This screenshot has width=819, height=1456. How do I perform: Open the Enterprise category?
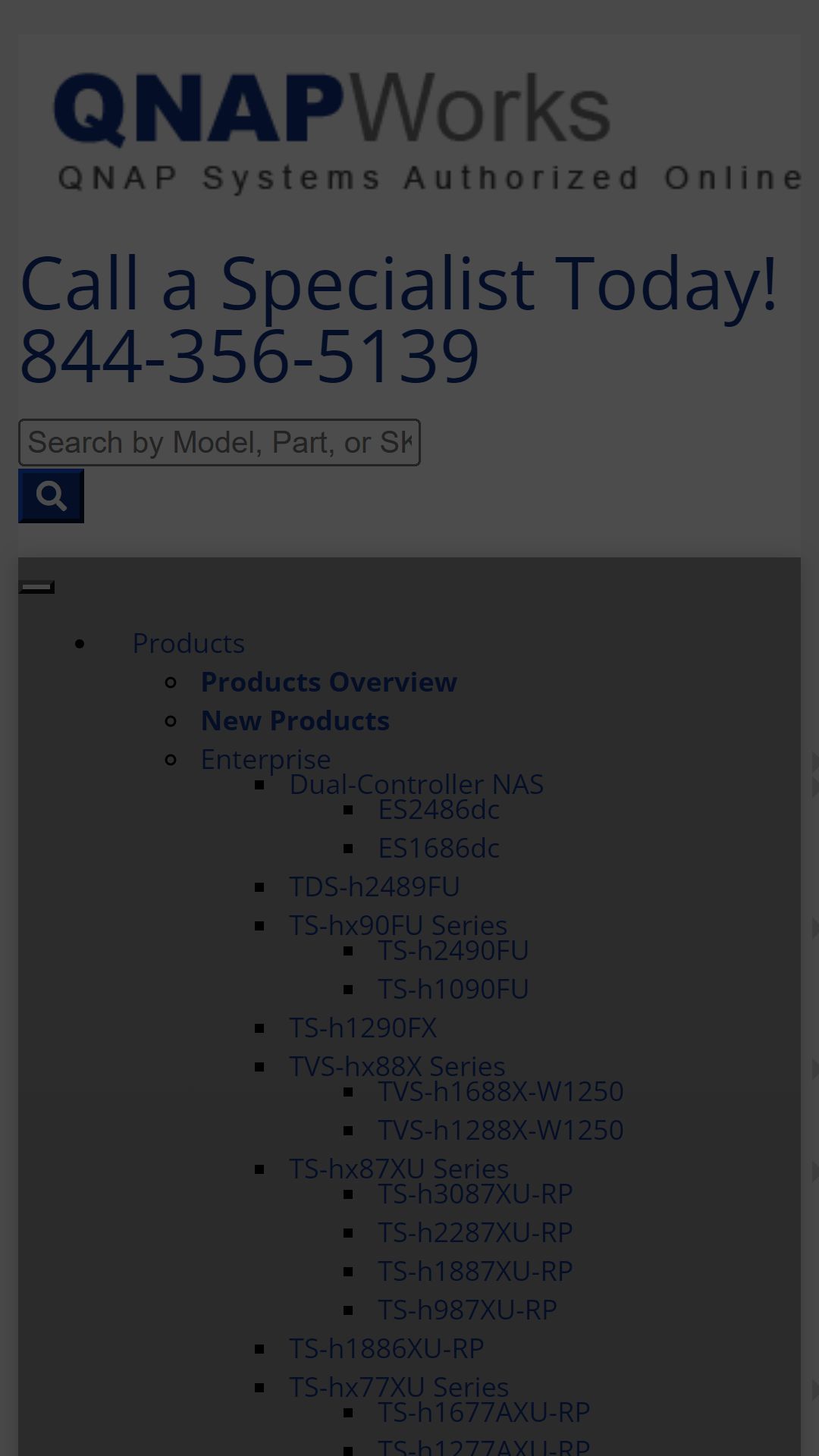265,759
